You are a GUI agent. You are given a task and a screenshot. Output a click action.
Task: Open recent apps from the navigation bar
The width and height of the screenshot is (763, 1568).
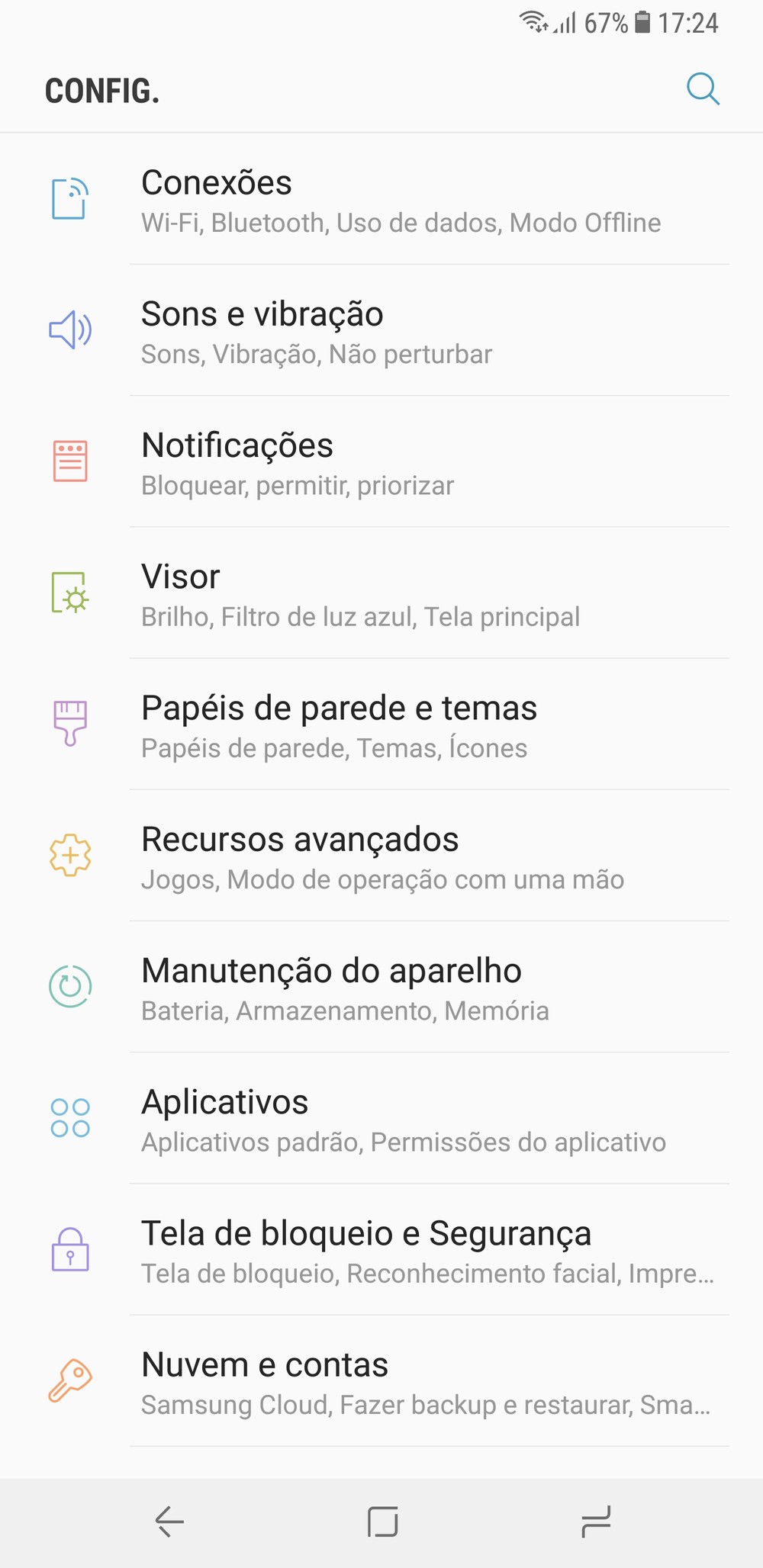click(x=596, y=1521)
